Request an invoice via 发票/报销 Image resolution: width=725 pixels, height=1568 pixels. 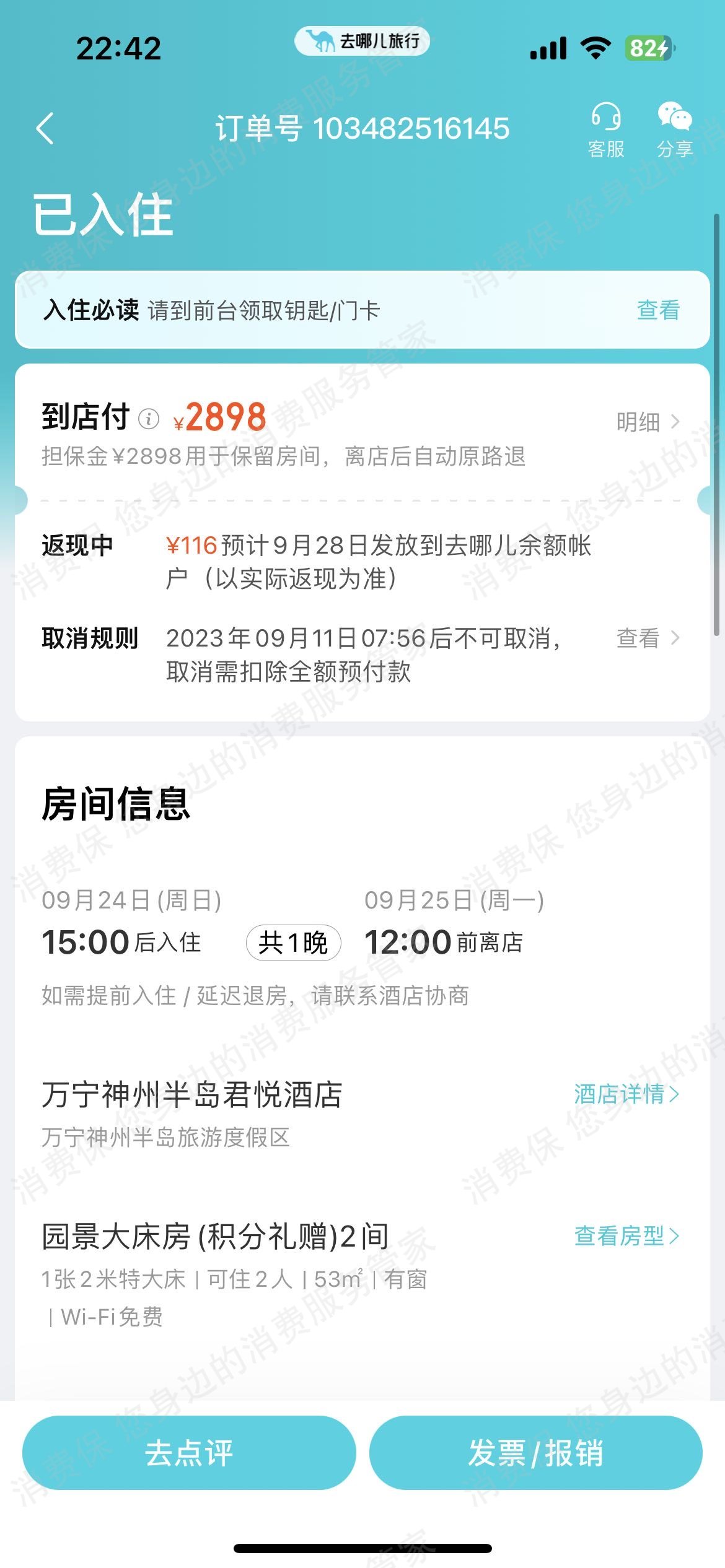pos(535,1453)
